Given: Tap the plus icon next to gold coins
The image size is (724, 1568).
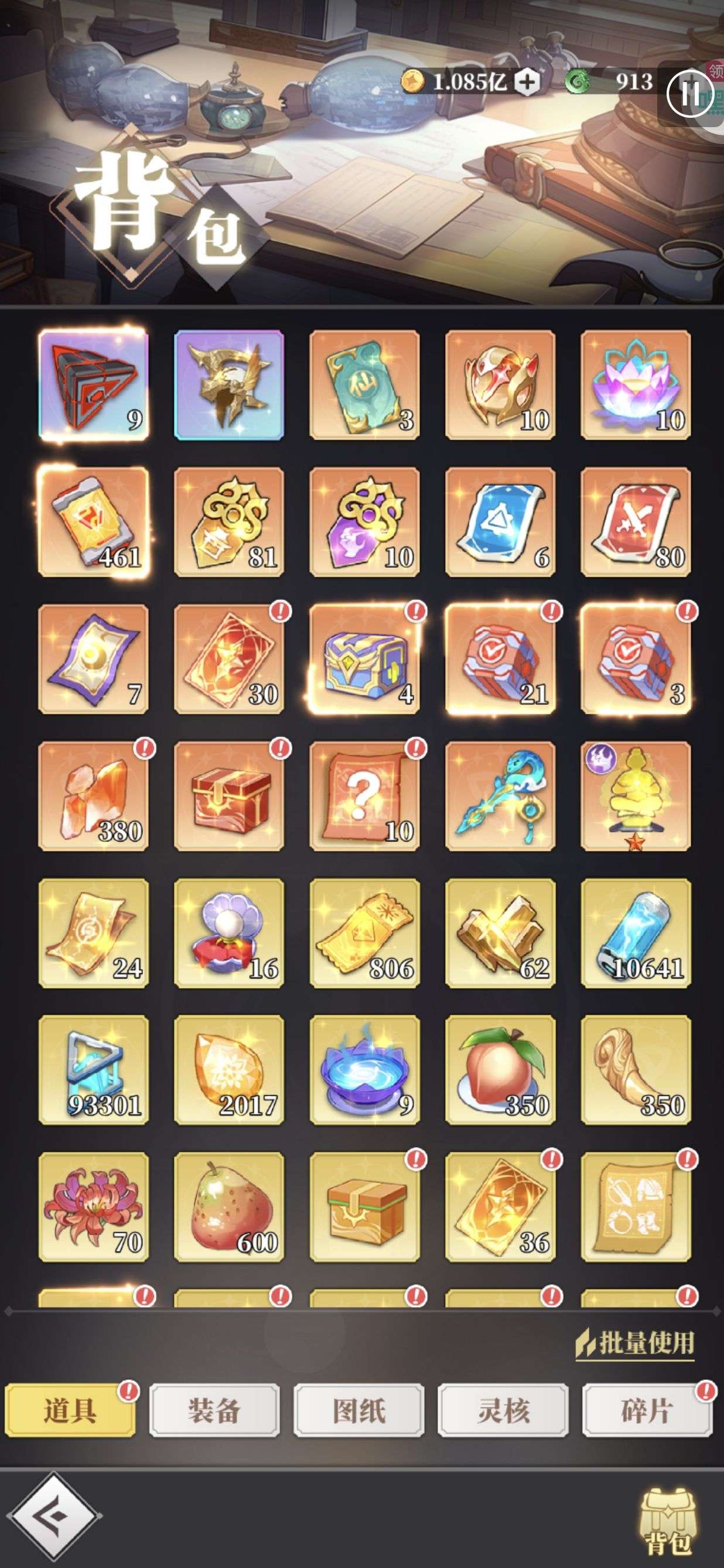Looking at the screenshot, I should click(x=528, y=81).
